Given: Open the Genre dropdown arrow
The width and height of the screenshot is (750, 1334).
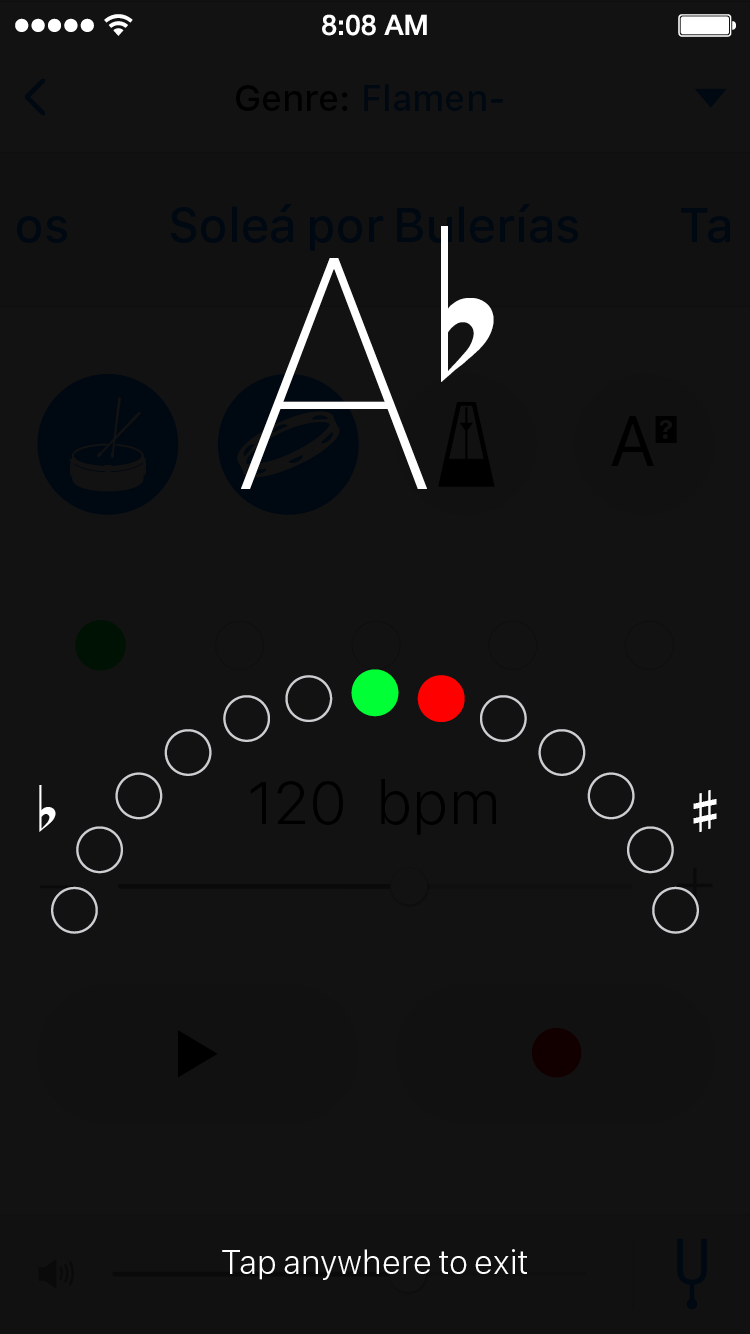Looking at the screenshot, I should (712, 96).
